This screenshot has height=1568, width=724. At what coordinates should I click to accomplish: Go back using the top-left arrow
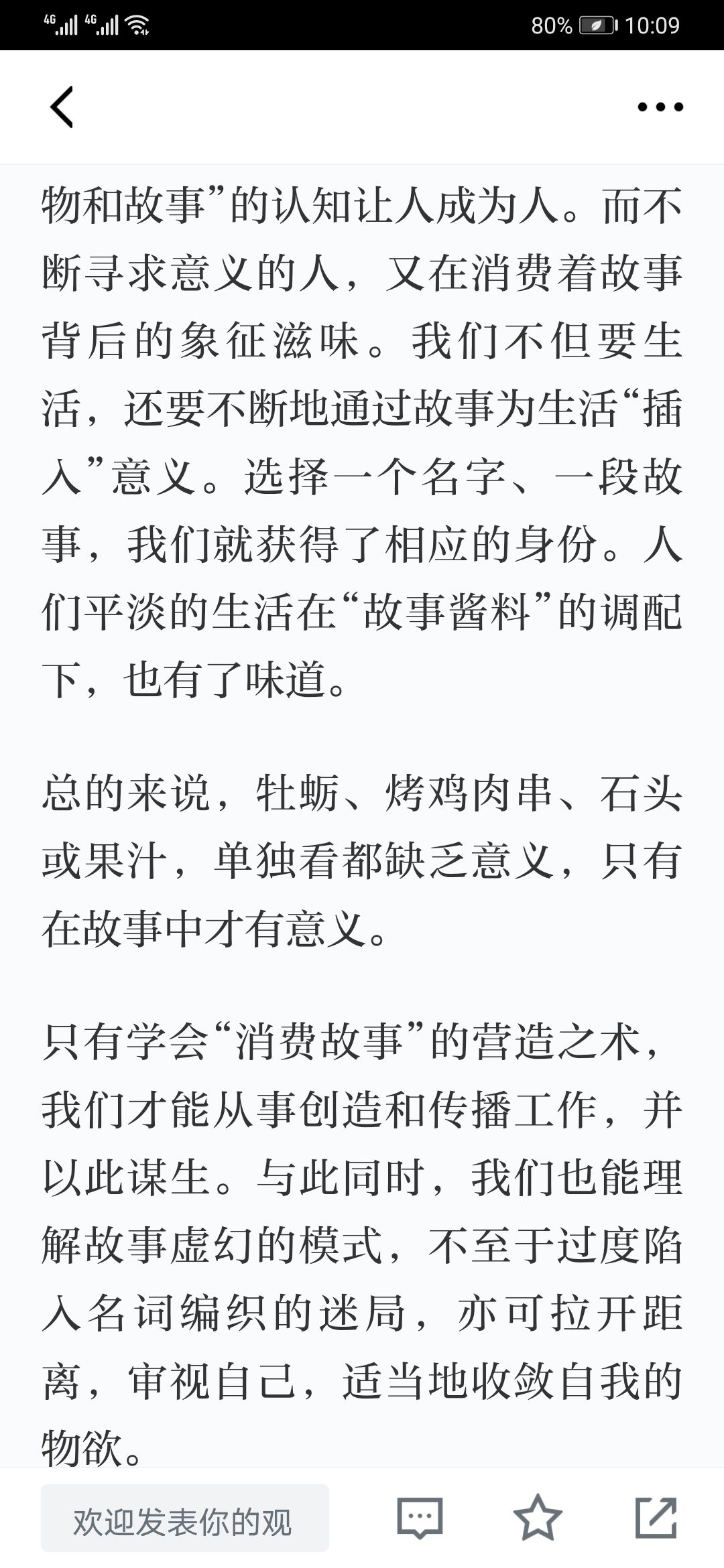coord(62,107)
